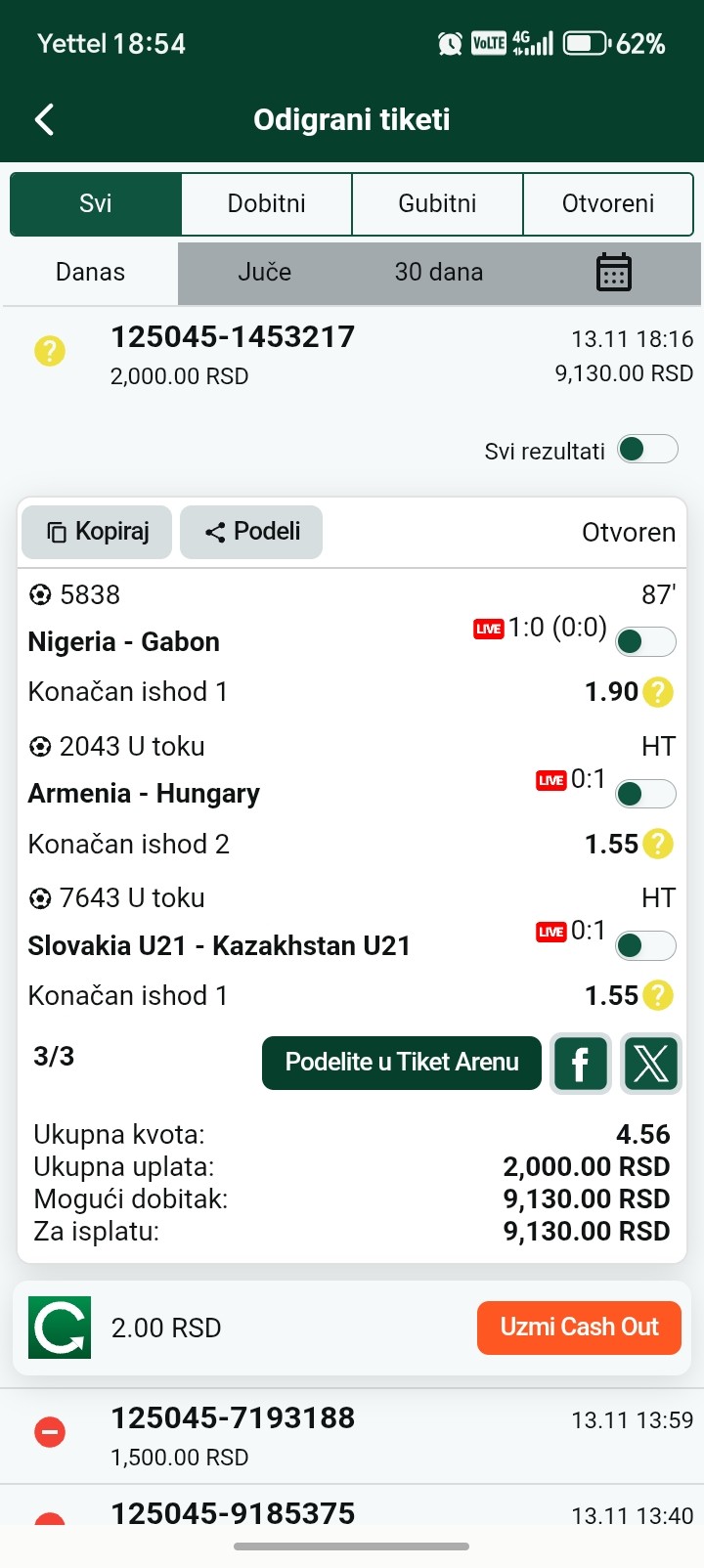Toggle the switch for Nigeria - Gabon

click(x=645, y=641)
